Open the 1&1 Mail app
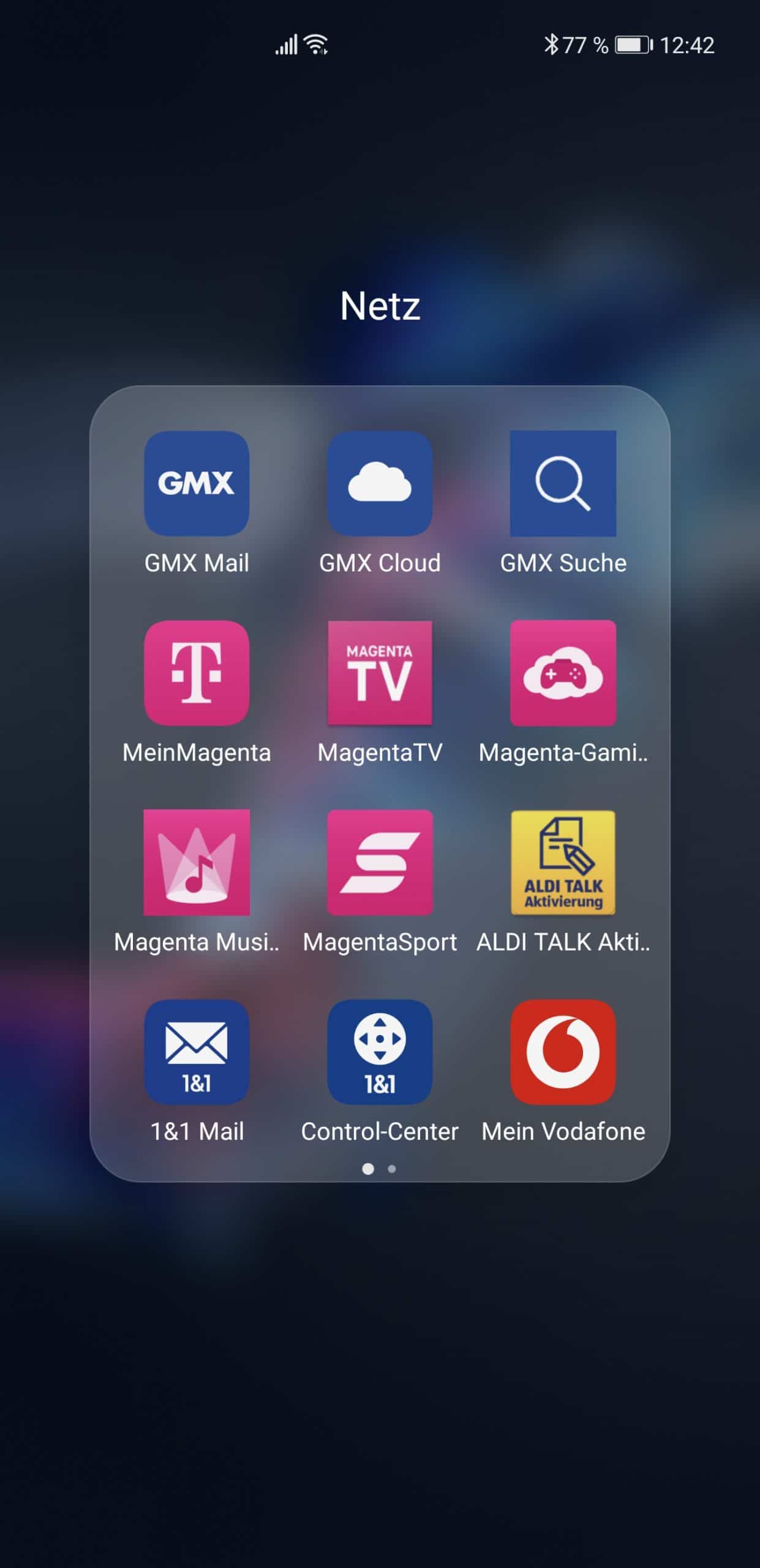This screenshot has width=760, height=1568. tap(197, 1052)
